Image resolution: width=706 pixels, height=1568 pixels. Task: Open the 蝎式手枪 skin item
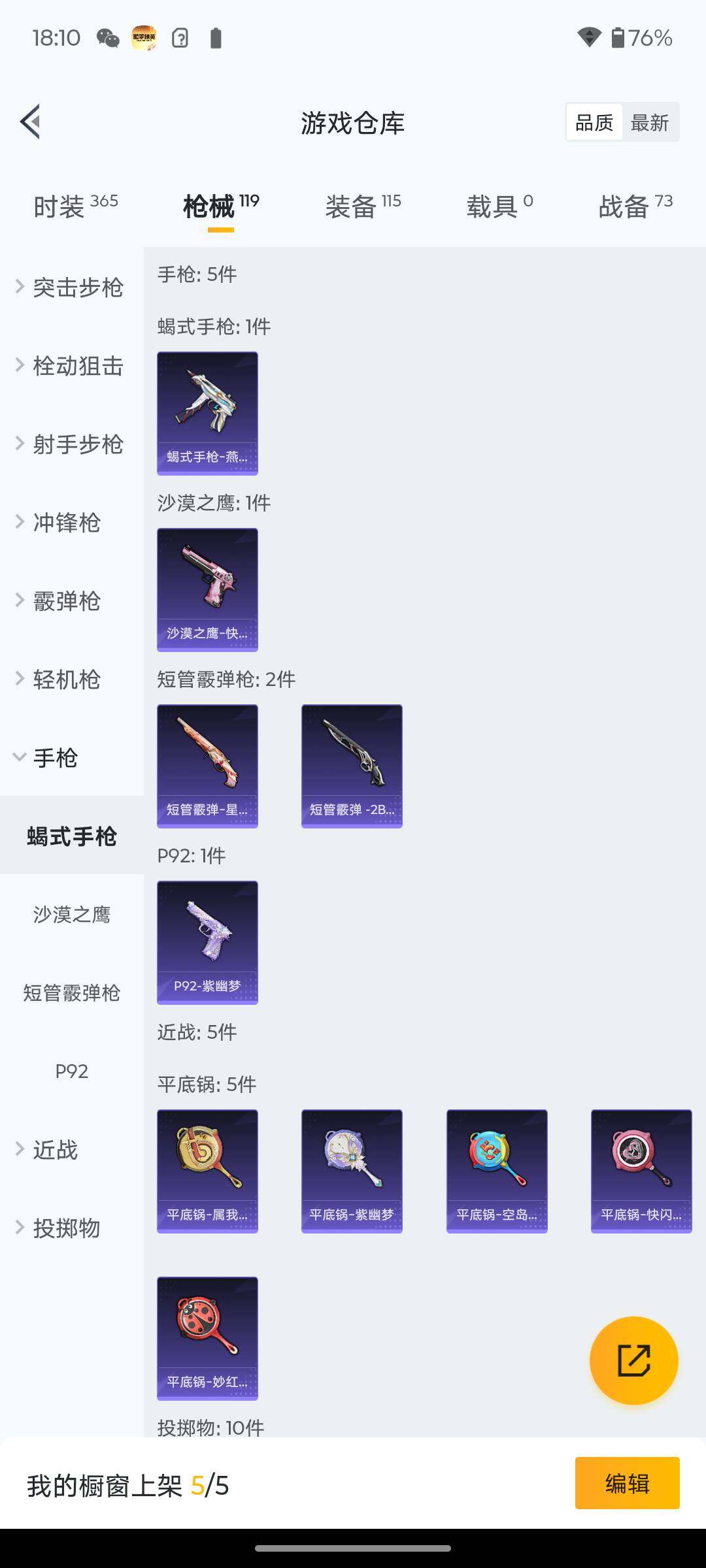pos(207,413)
